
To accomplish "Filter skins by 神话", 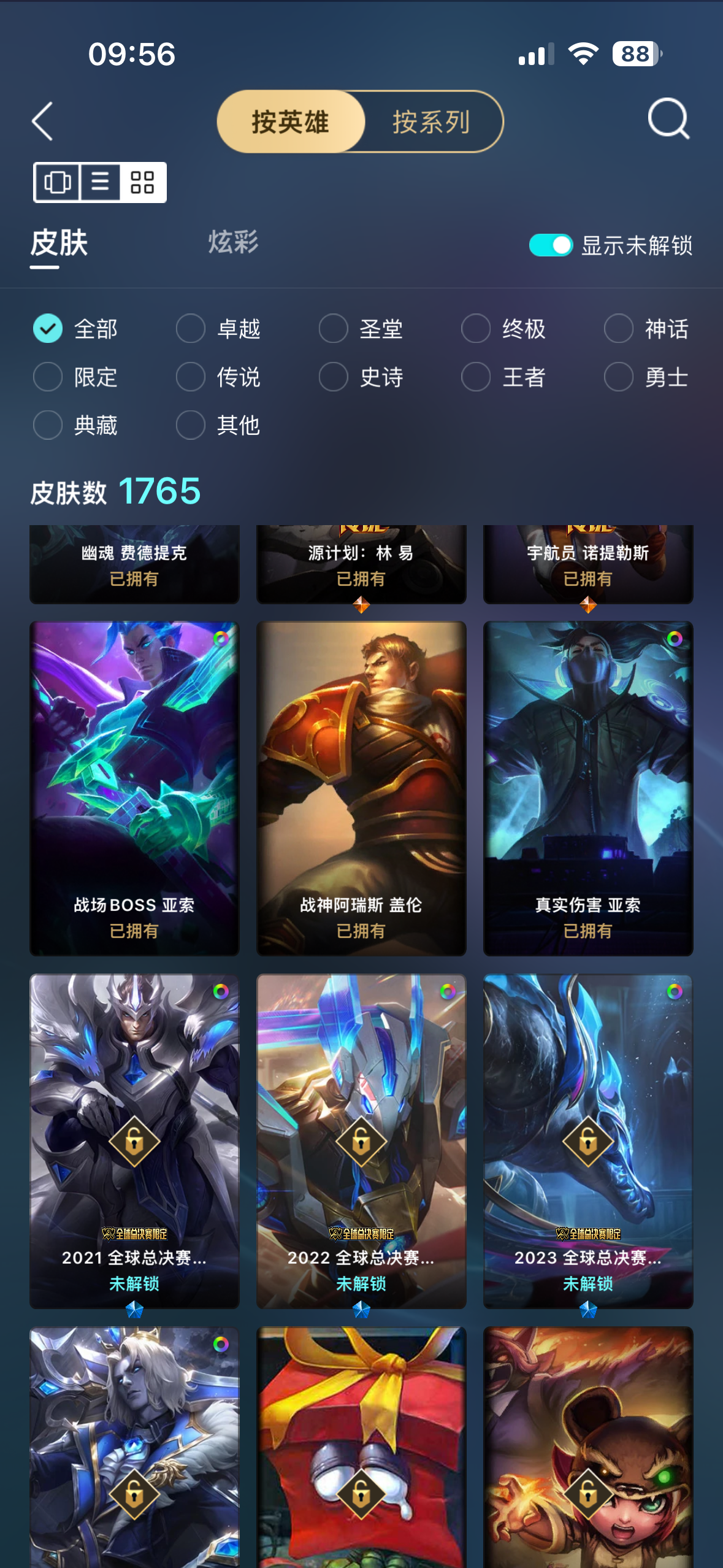I will pos(646,329).
